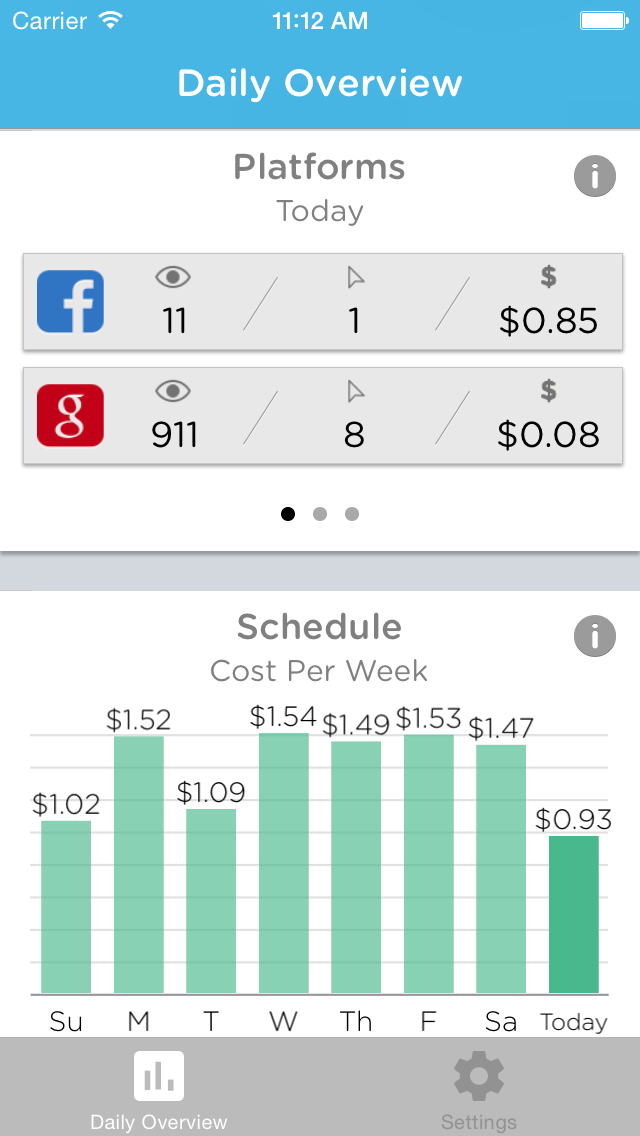The height and width of the screenshot is (1136, 640).
Task: Select the Daily Overview tab
Action: click(159, 1090)
